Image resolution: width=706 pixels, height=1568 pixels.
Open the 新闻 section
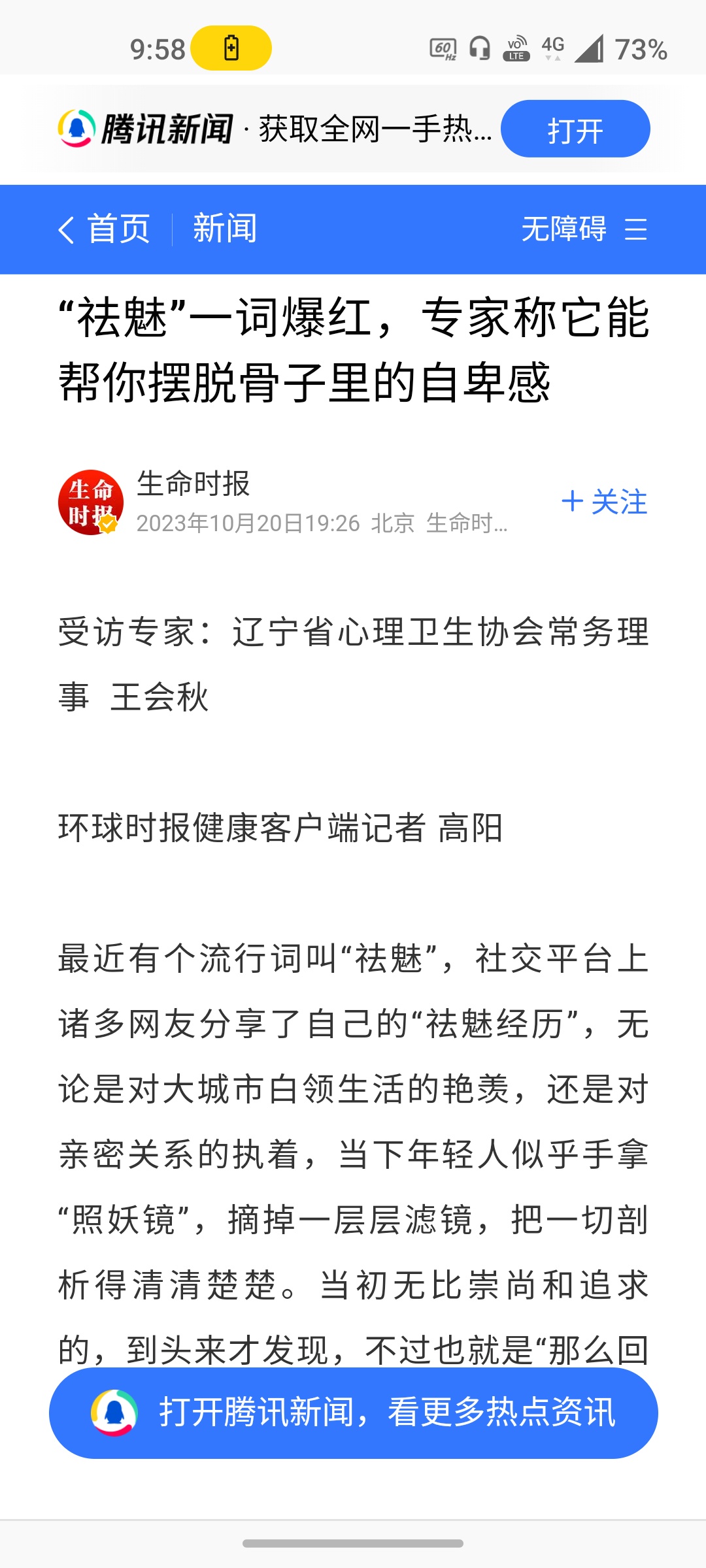(225, 229)
